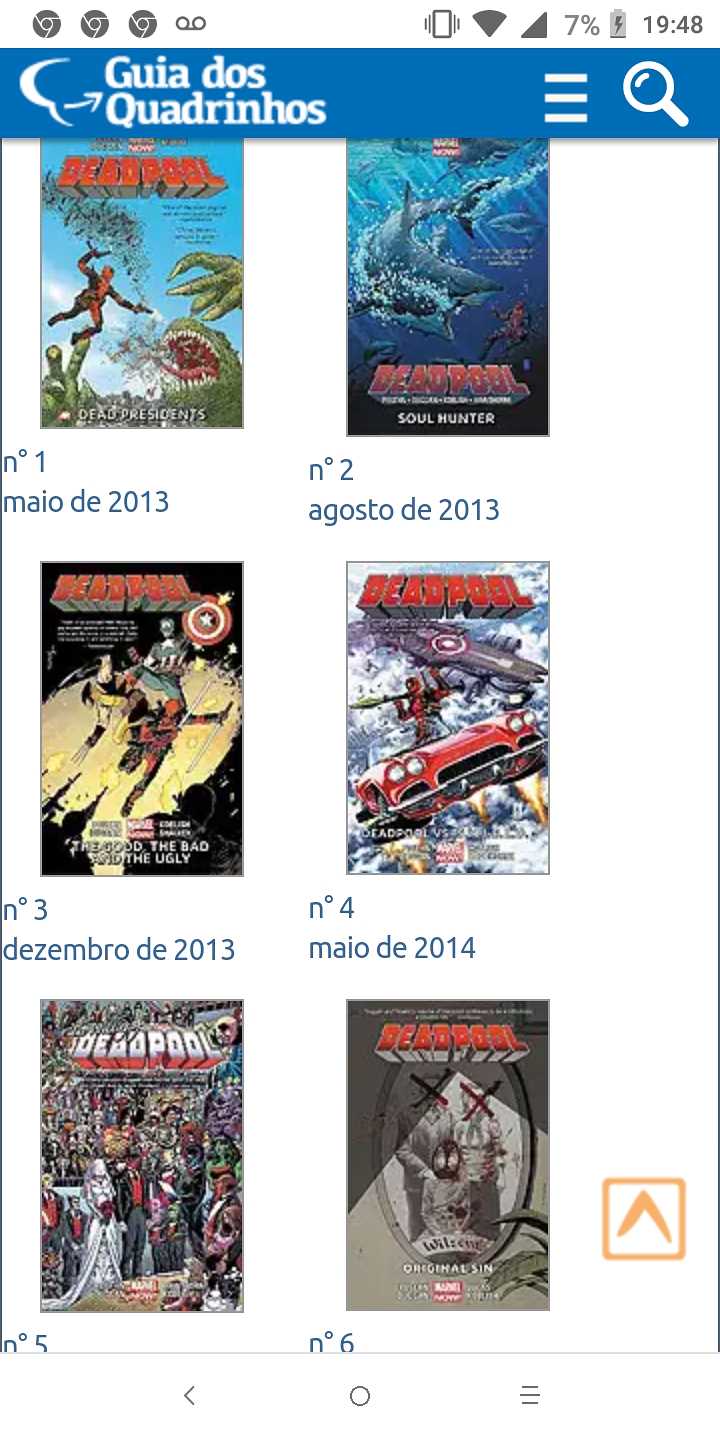Tap the nº 2 agosto de 2013 link
This screenshot has width=720, height=1440.
pos(403,490)
